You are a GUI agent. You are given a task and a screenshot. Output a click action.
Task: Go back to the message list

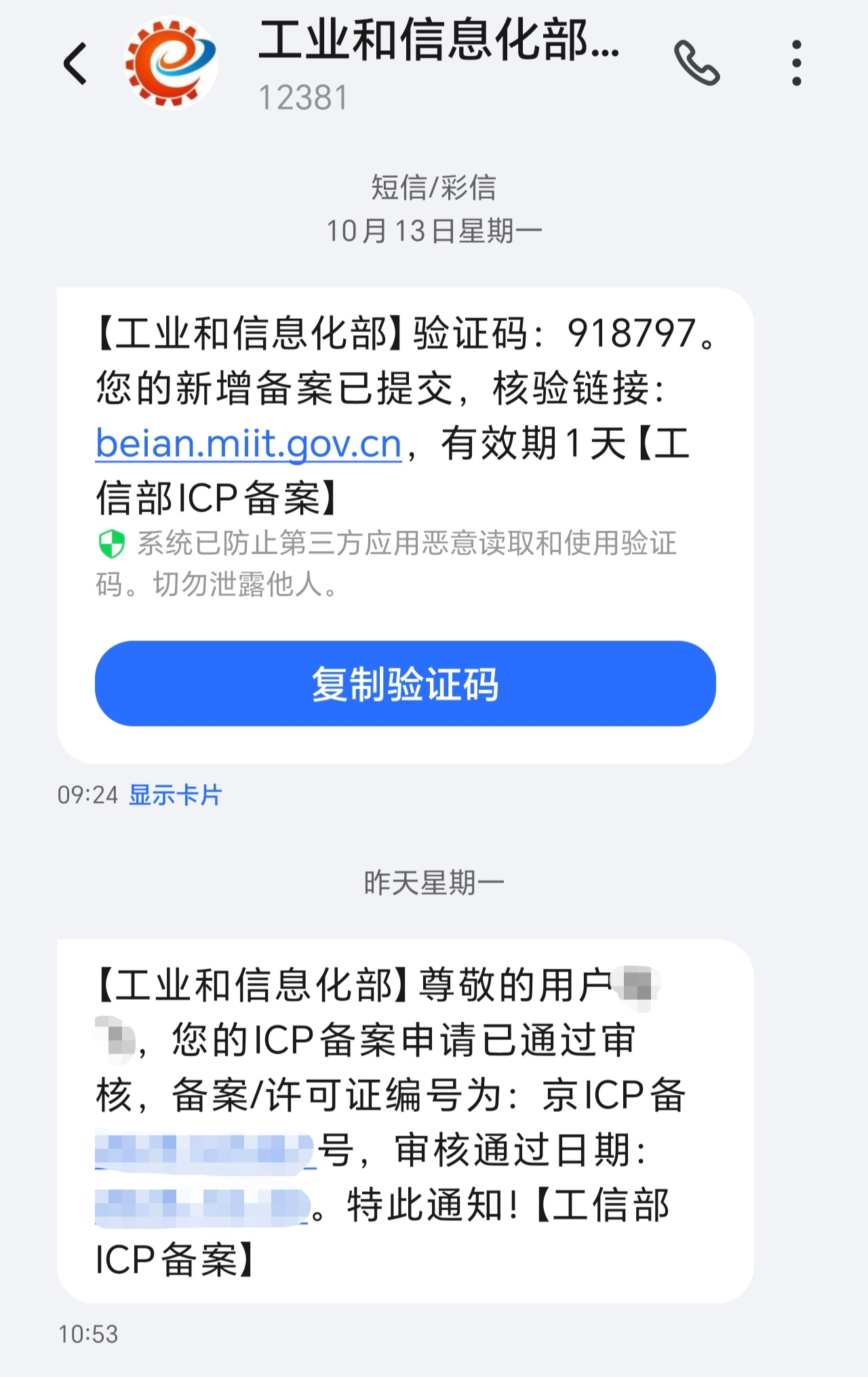pyautogui.click(x=75, y=64)
